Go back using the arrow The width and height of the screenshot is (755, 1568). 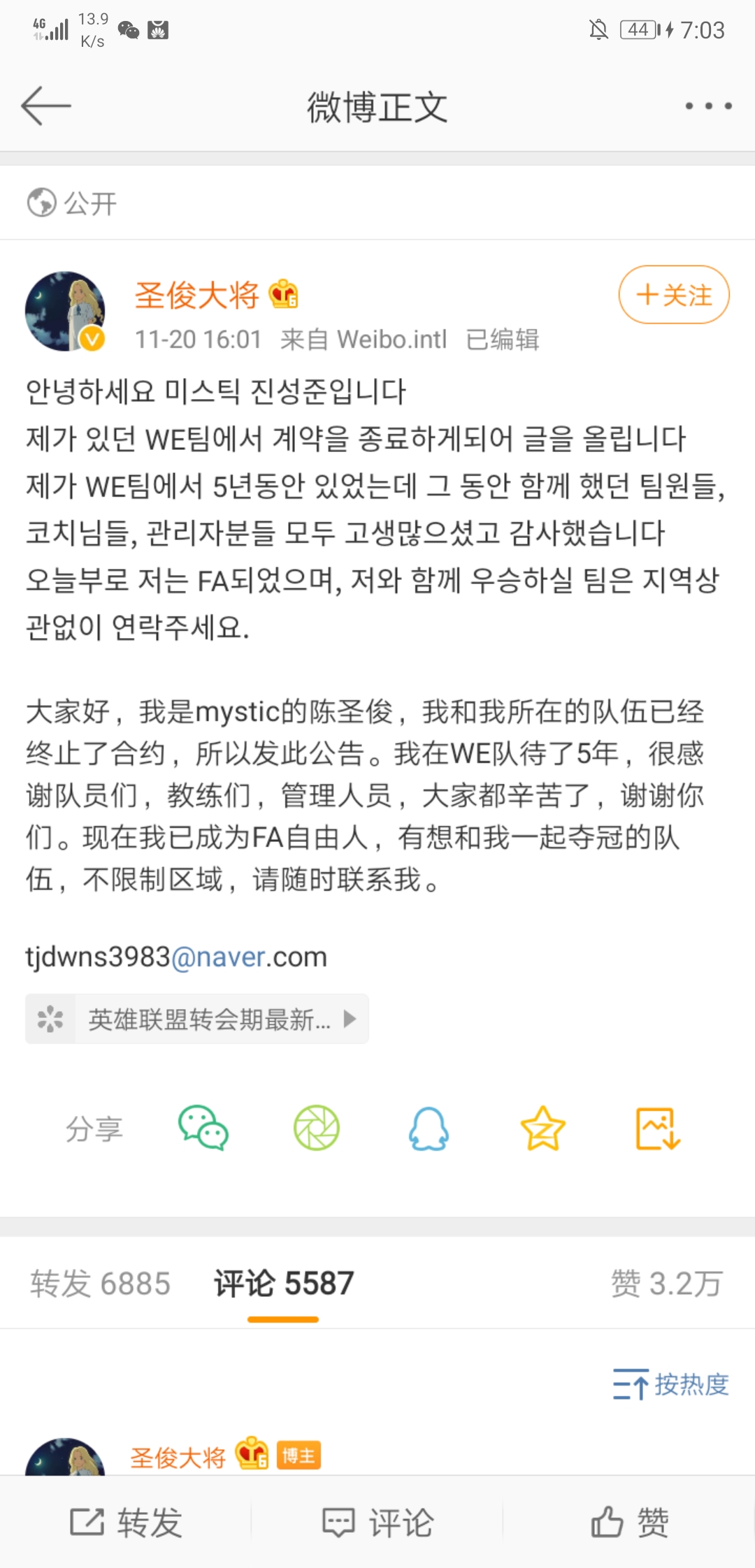(x=46, y=106)
